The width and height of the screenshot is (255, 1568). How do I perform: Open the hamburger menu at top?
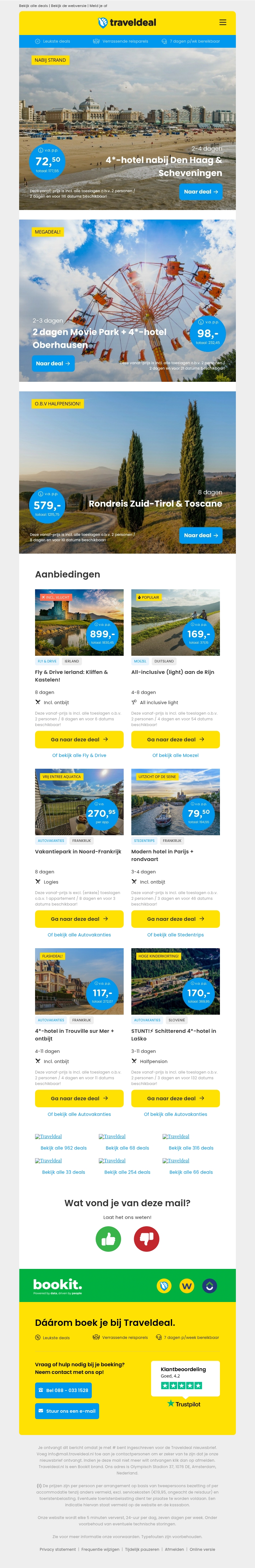[x=223, y=23]
